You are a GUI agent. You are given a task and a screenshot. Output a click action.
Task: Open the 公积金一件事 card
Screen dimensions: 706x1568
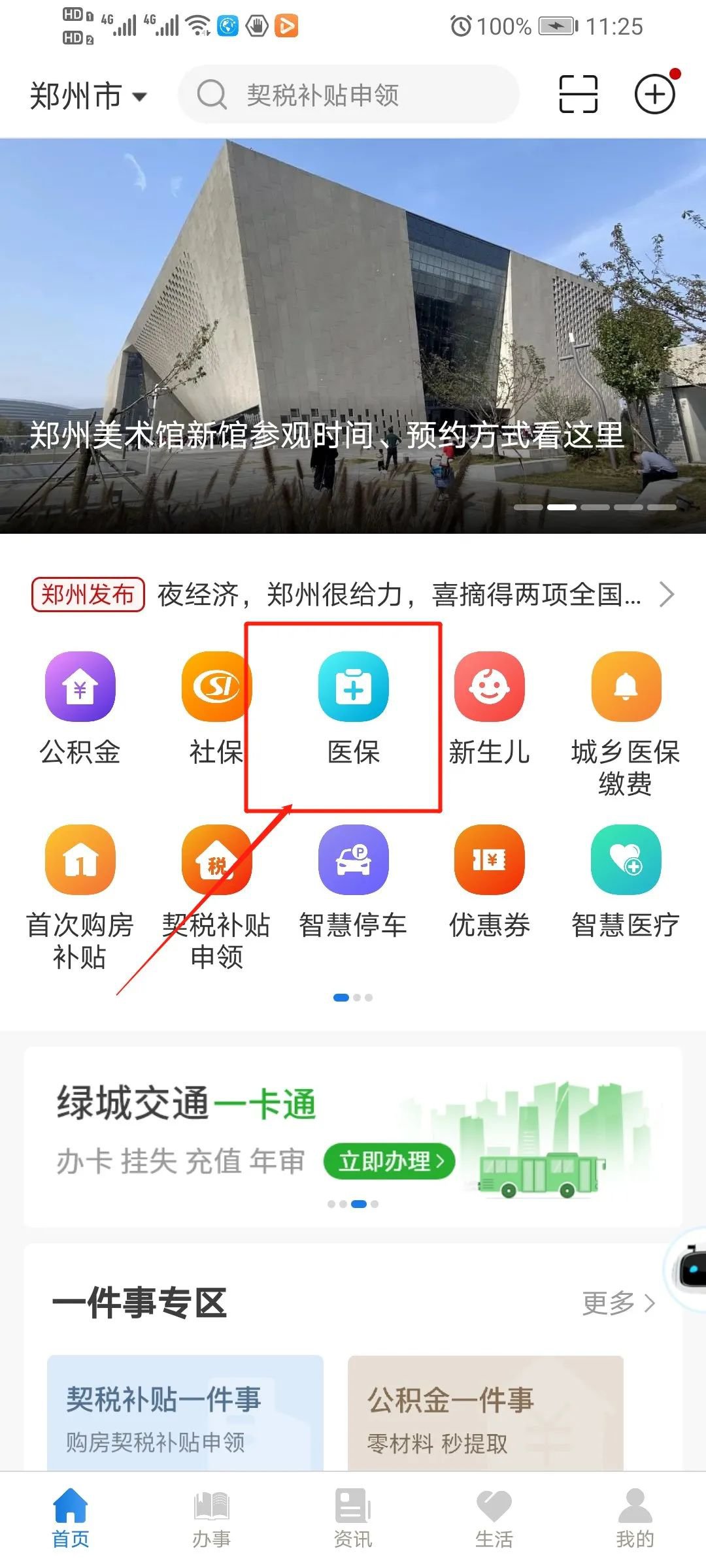click(485, 1414)
